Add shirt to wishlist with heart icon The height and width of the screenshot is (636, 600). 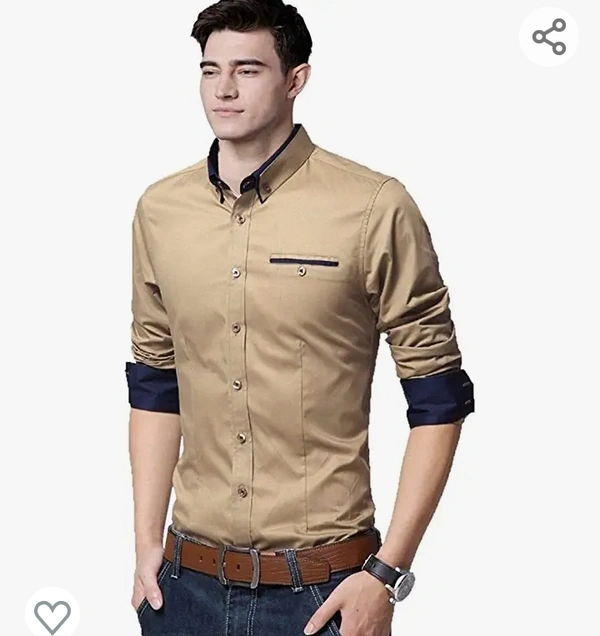click(52, 614)
